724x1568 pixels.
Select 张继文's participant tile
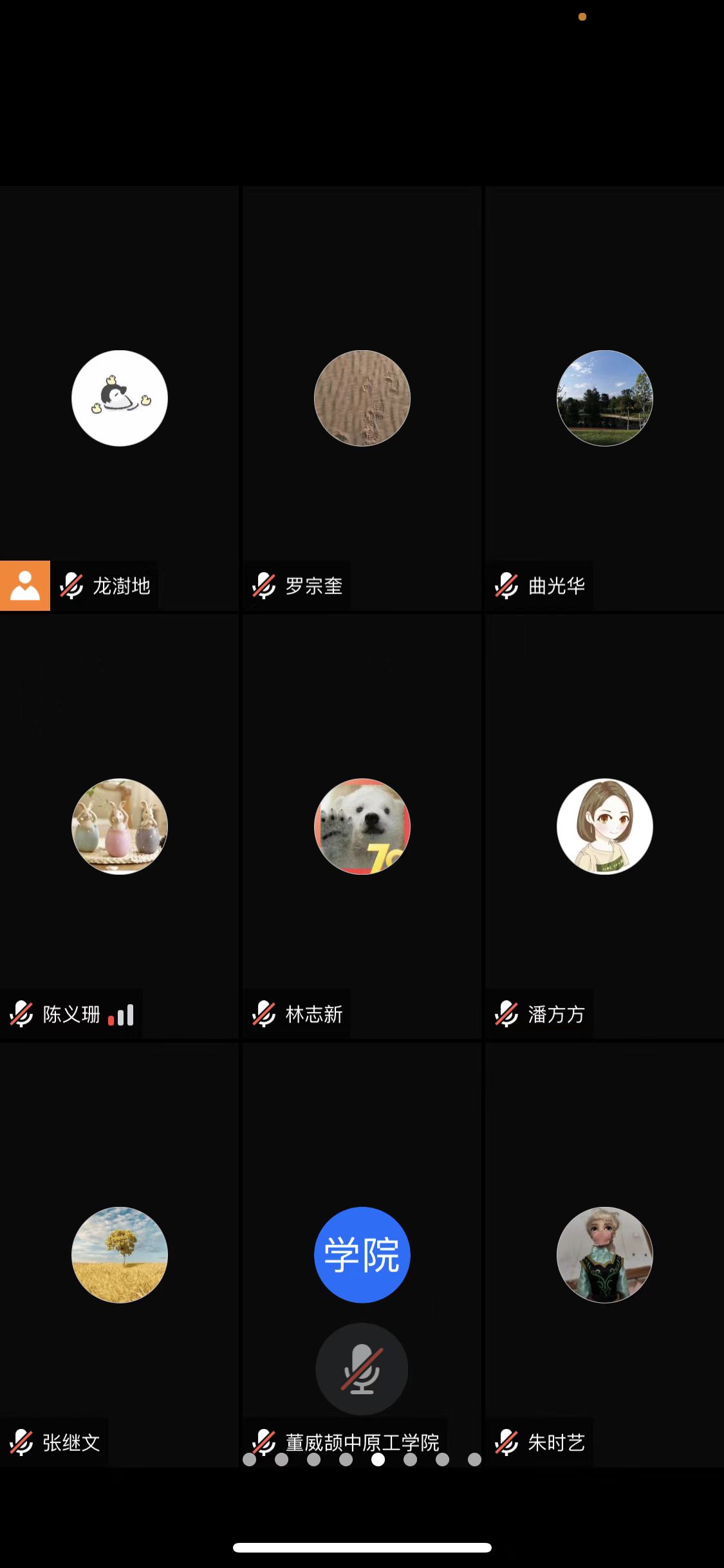120,1255
